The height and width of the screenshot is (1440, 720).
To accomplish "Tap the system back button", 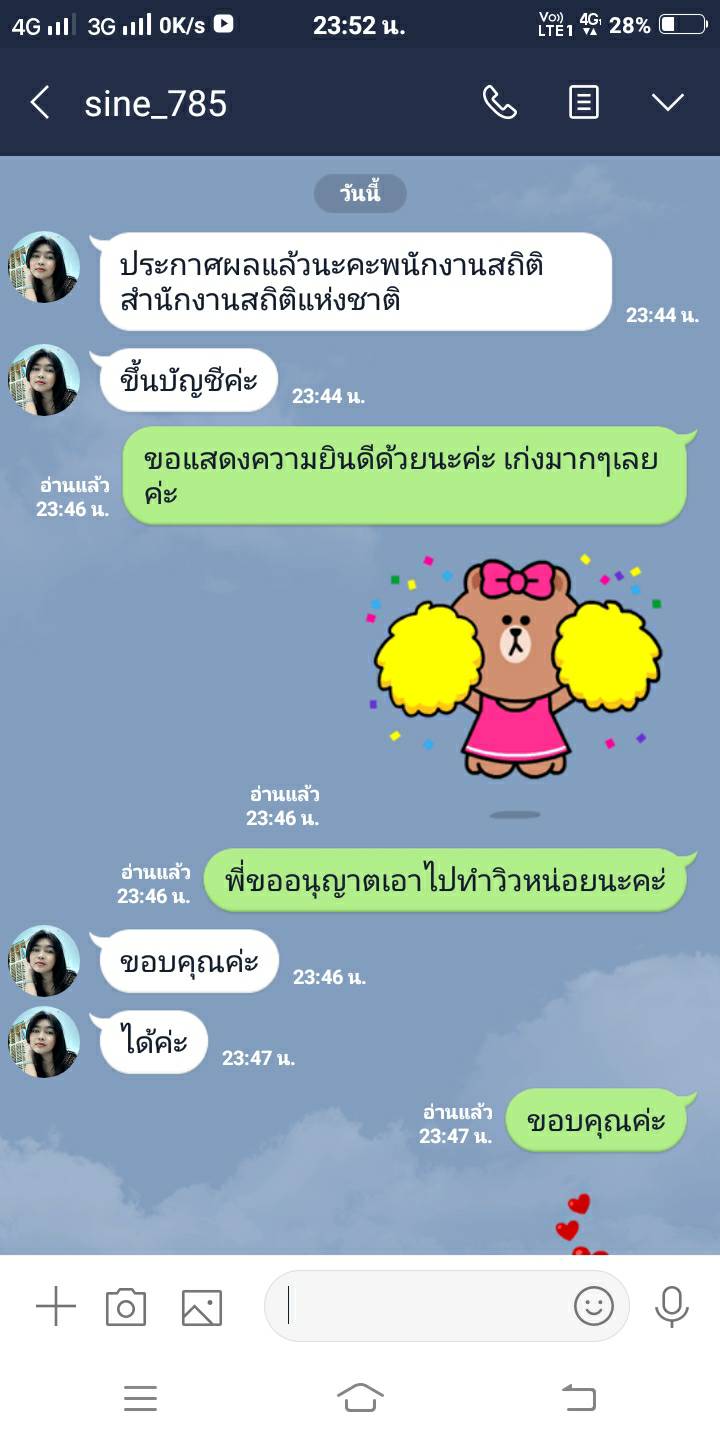I will click(579, 1397).
